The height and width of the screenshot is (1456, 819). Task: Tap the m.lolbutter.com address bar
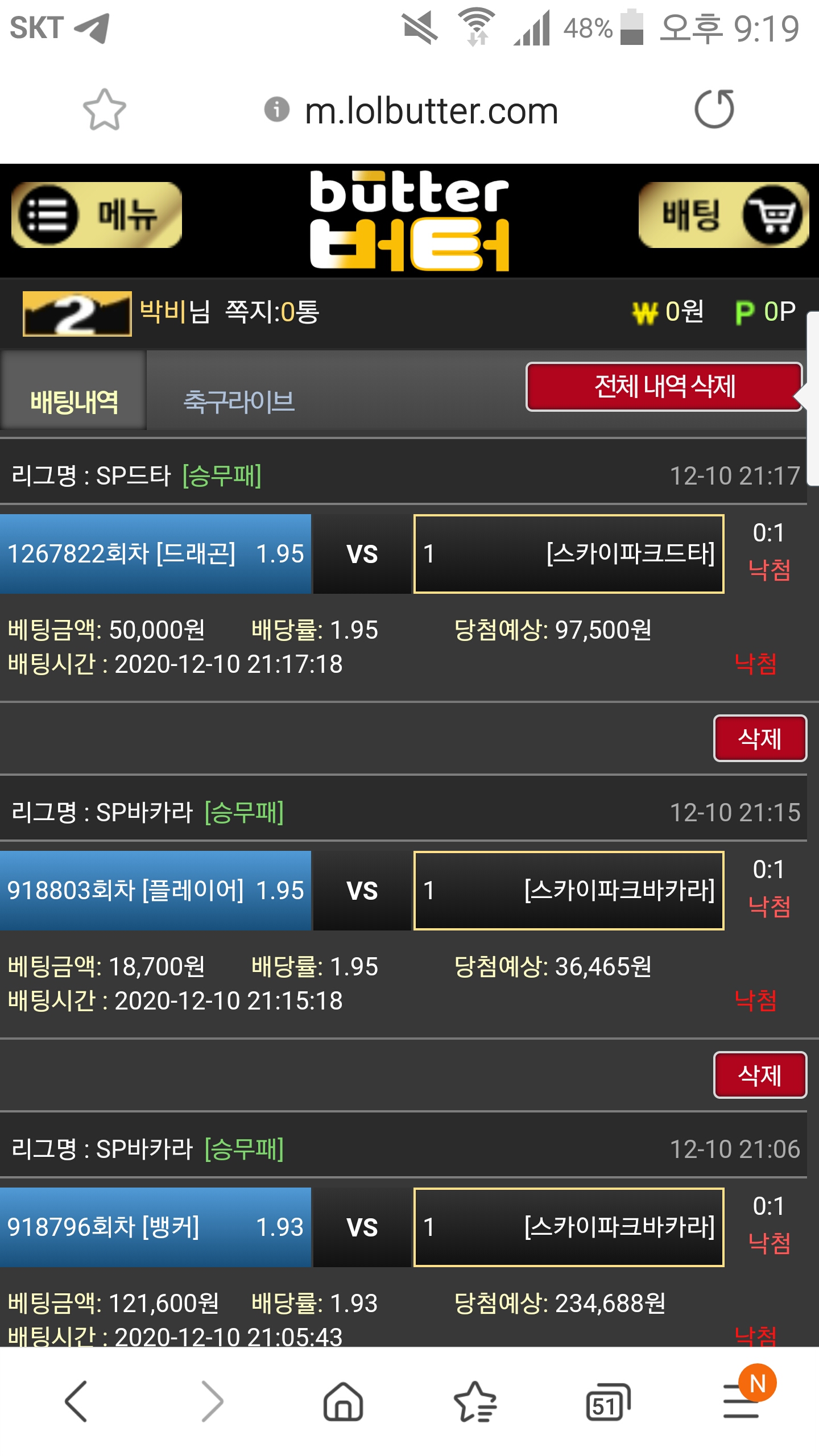click(431, 111)
